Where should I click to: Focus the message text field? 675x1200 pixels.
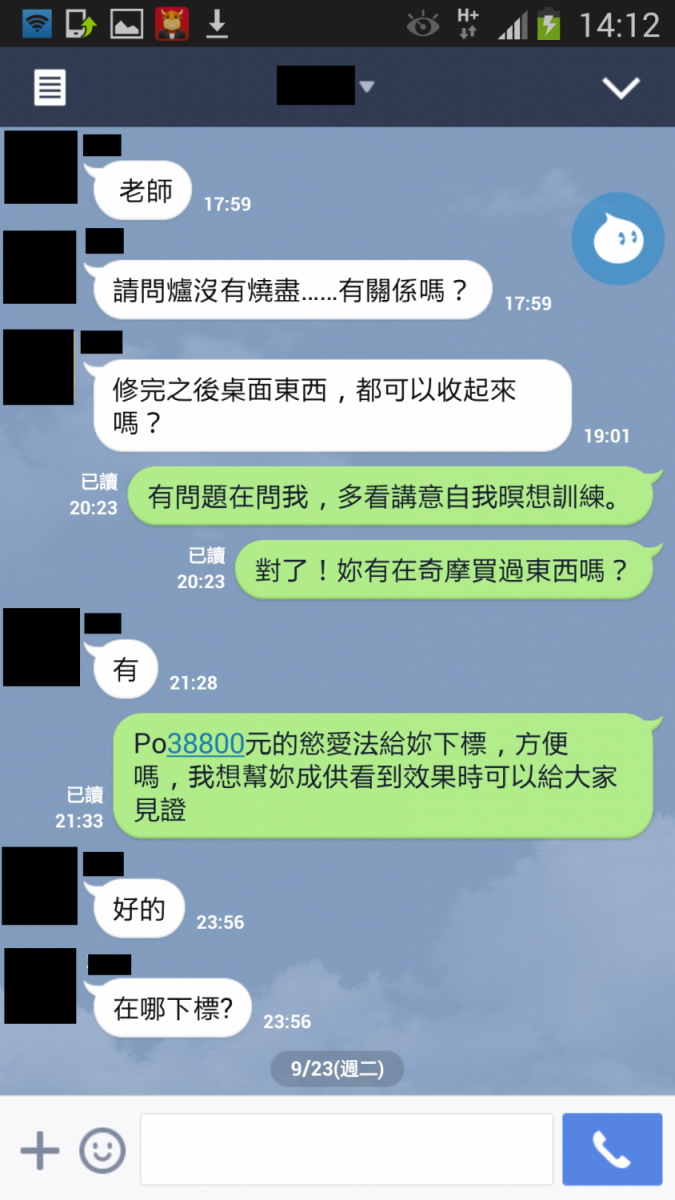346,1150
